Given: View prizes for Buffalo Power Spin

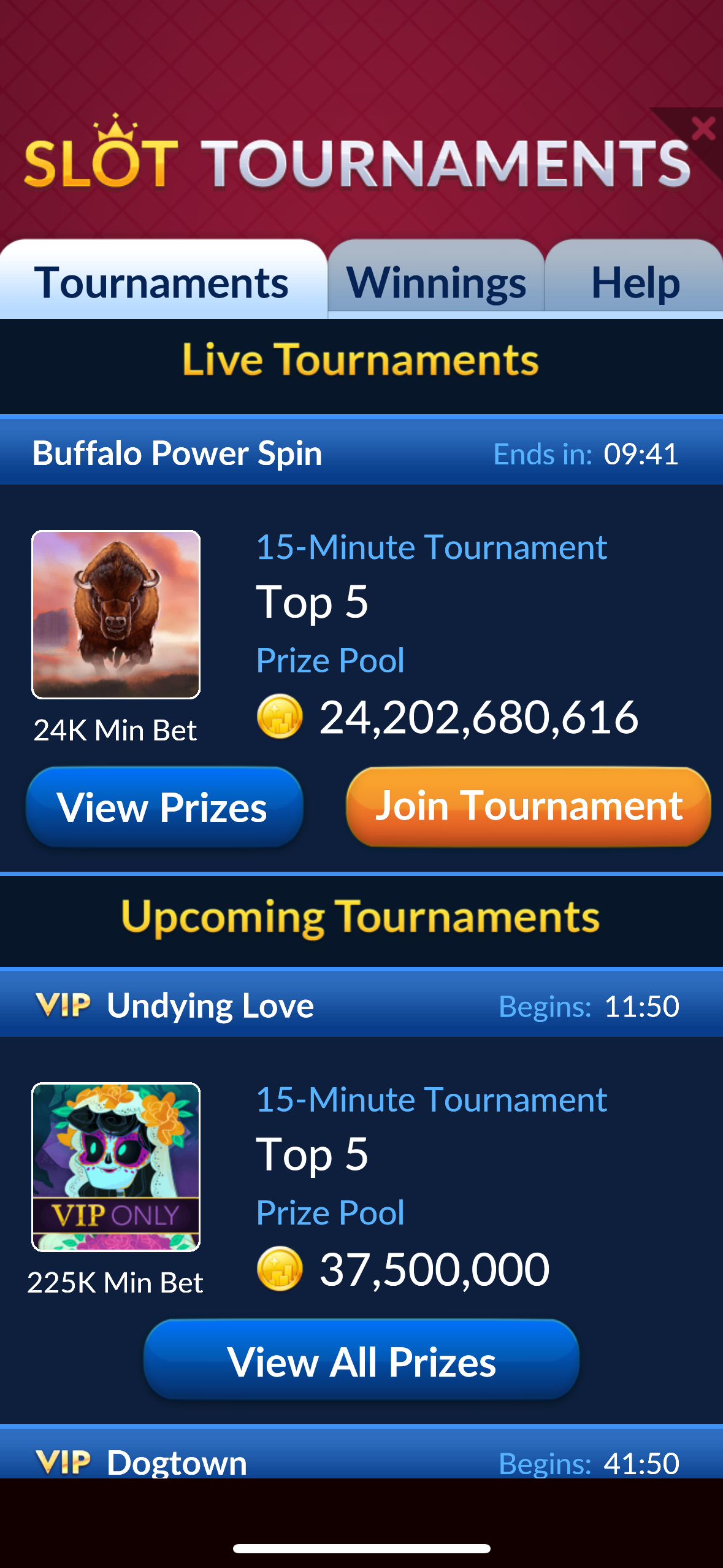Looking at the screenshot, I should pyautogui.click(x=164, y=807).
